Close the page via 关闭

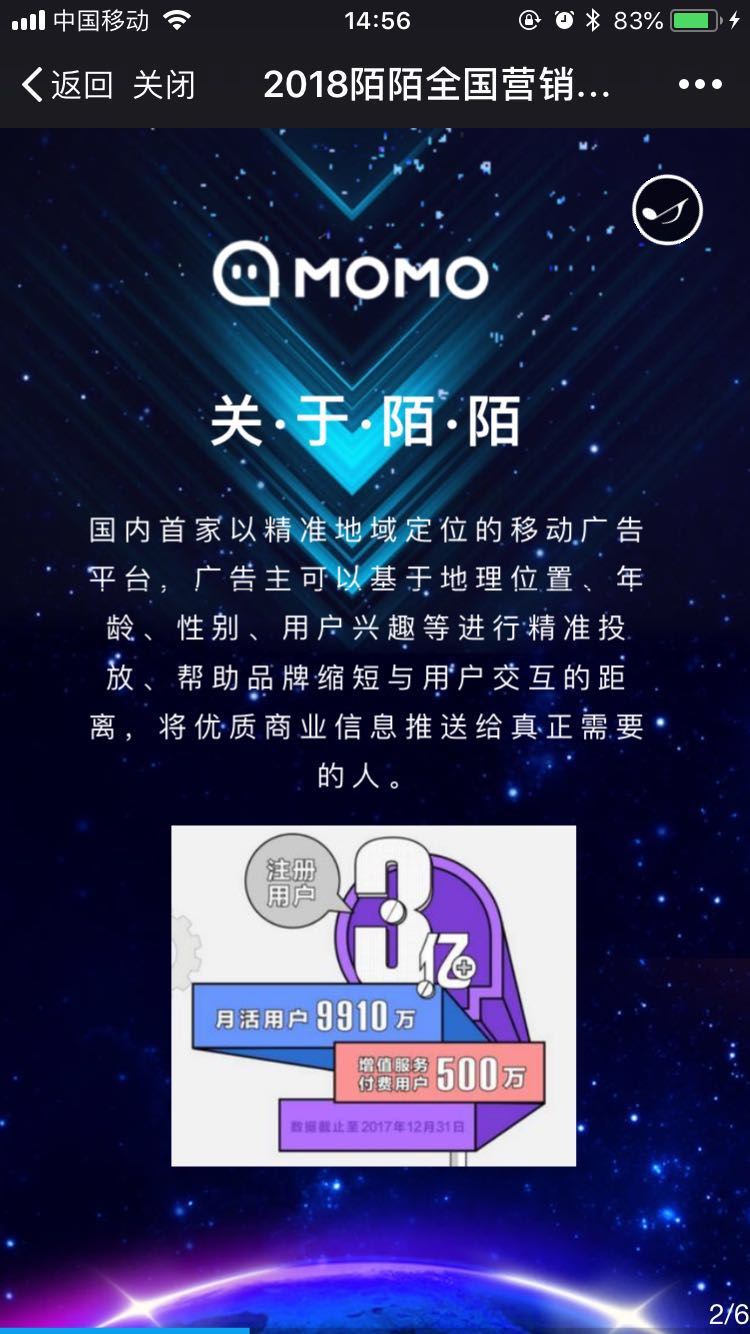coord(163,85)
